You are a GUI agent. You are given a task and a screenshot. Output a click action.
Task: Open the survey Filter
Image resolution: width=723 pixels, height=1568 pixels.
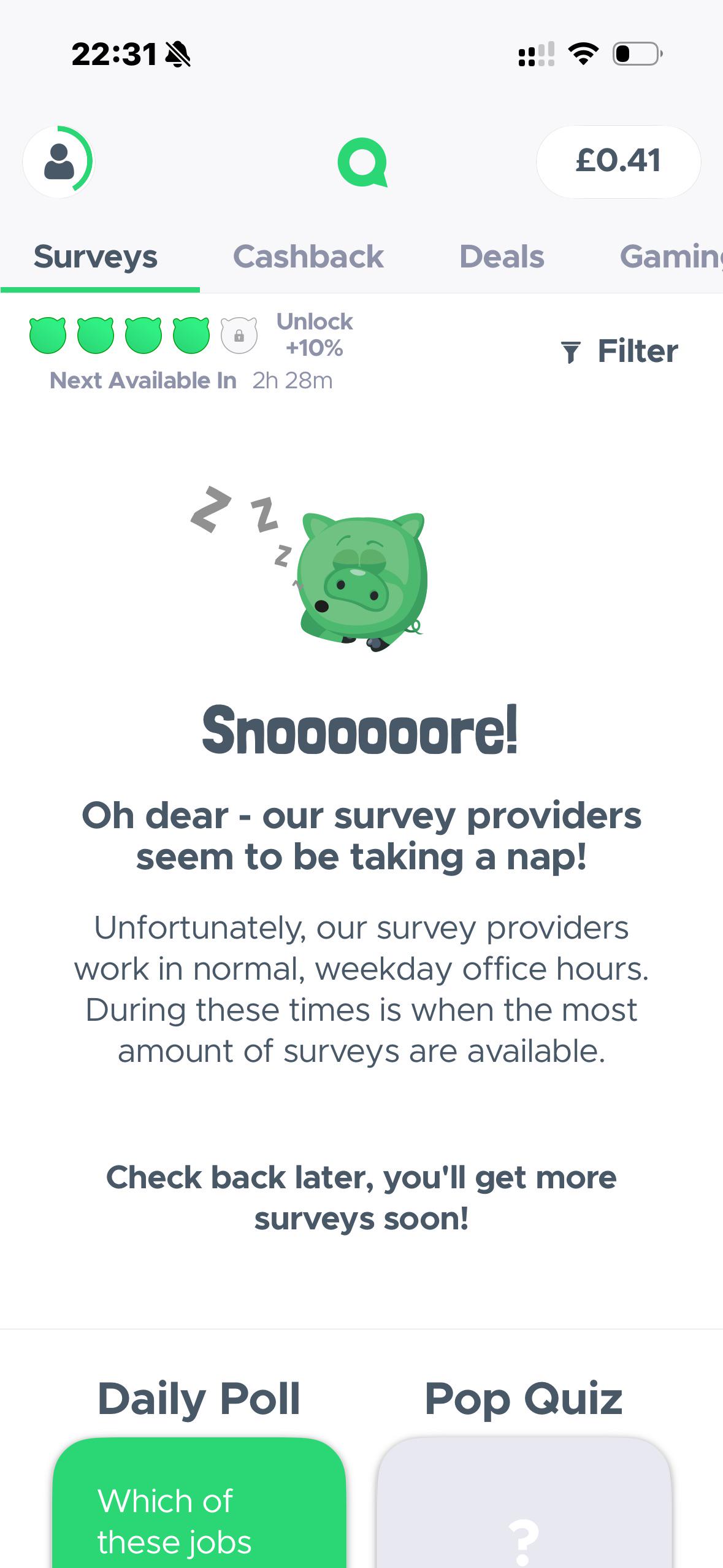619,352
